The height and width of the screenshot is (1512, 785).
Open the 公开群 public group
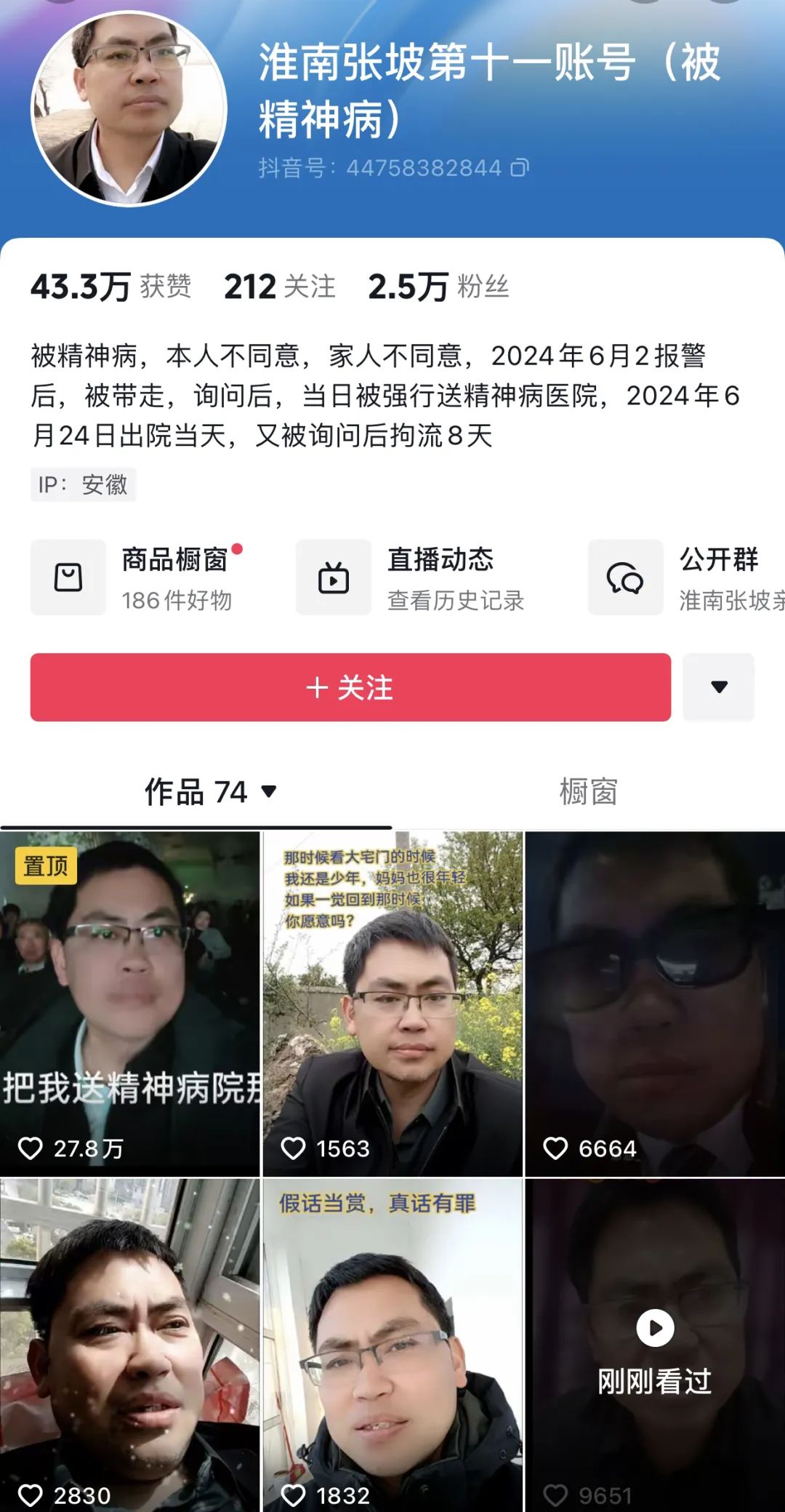pos(687,578)
